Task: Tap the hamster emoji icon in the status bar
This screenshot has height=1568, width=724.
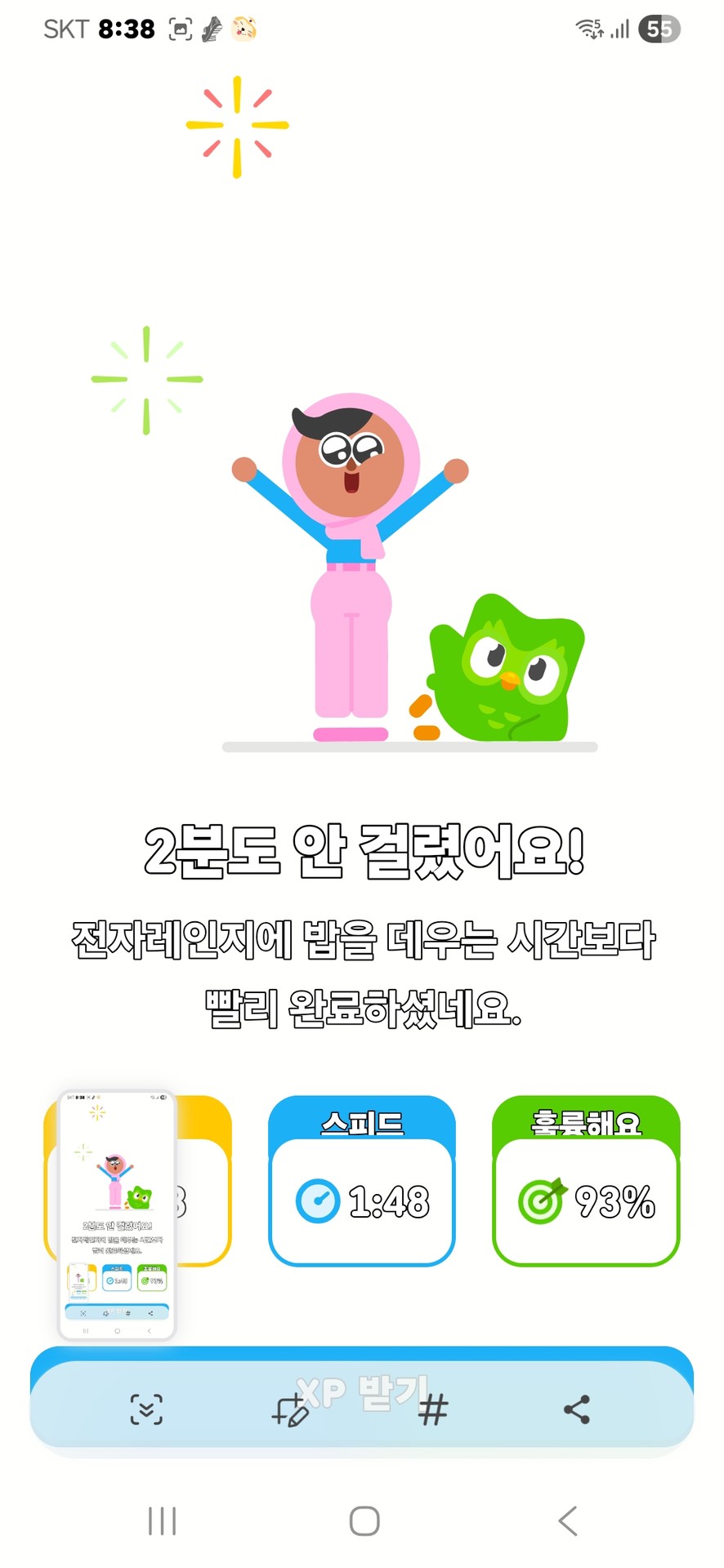Action: (244, 29)
